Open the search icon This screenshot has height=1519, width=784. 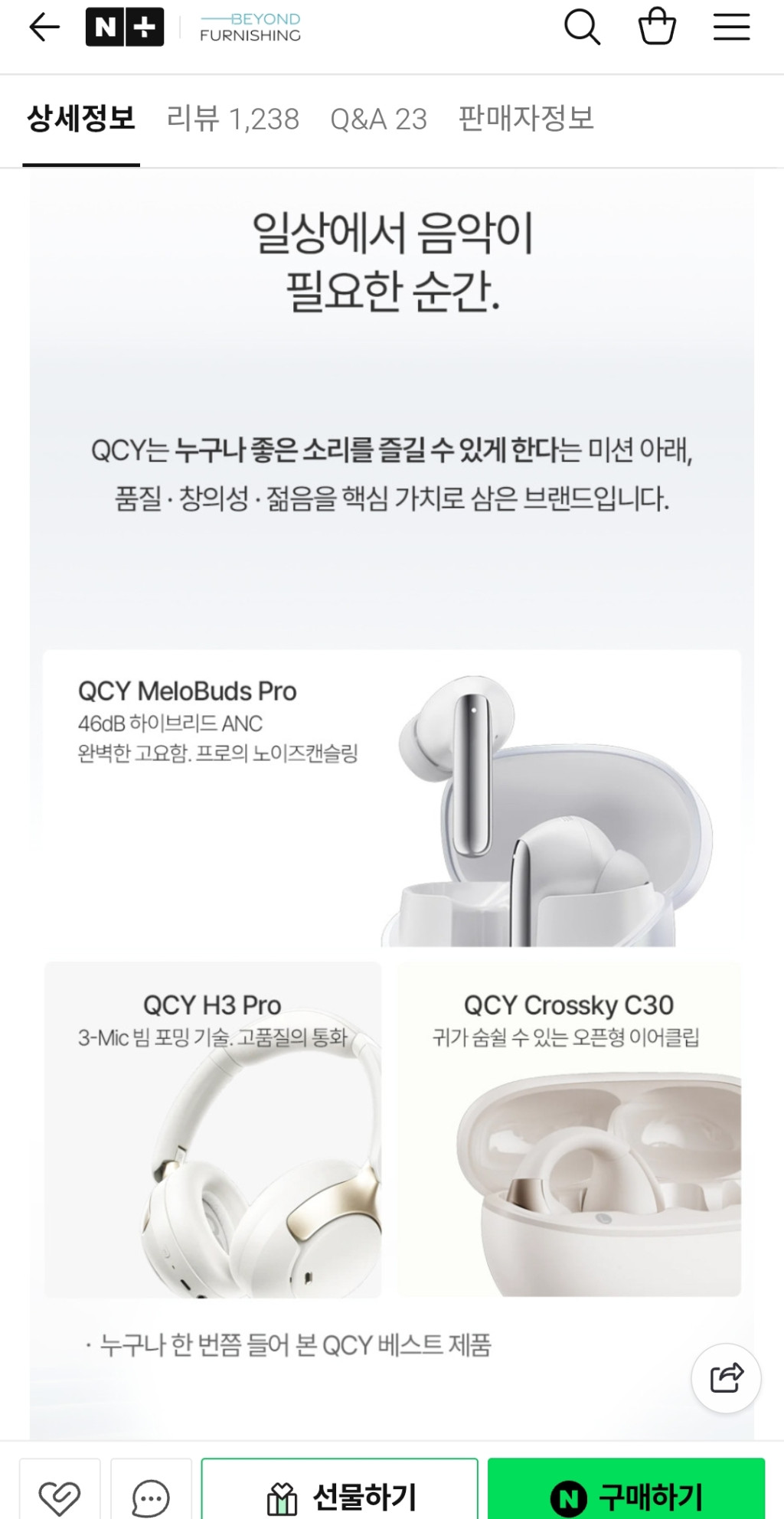pyautogui.click(x=582, y=28)
